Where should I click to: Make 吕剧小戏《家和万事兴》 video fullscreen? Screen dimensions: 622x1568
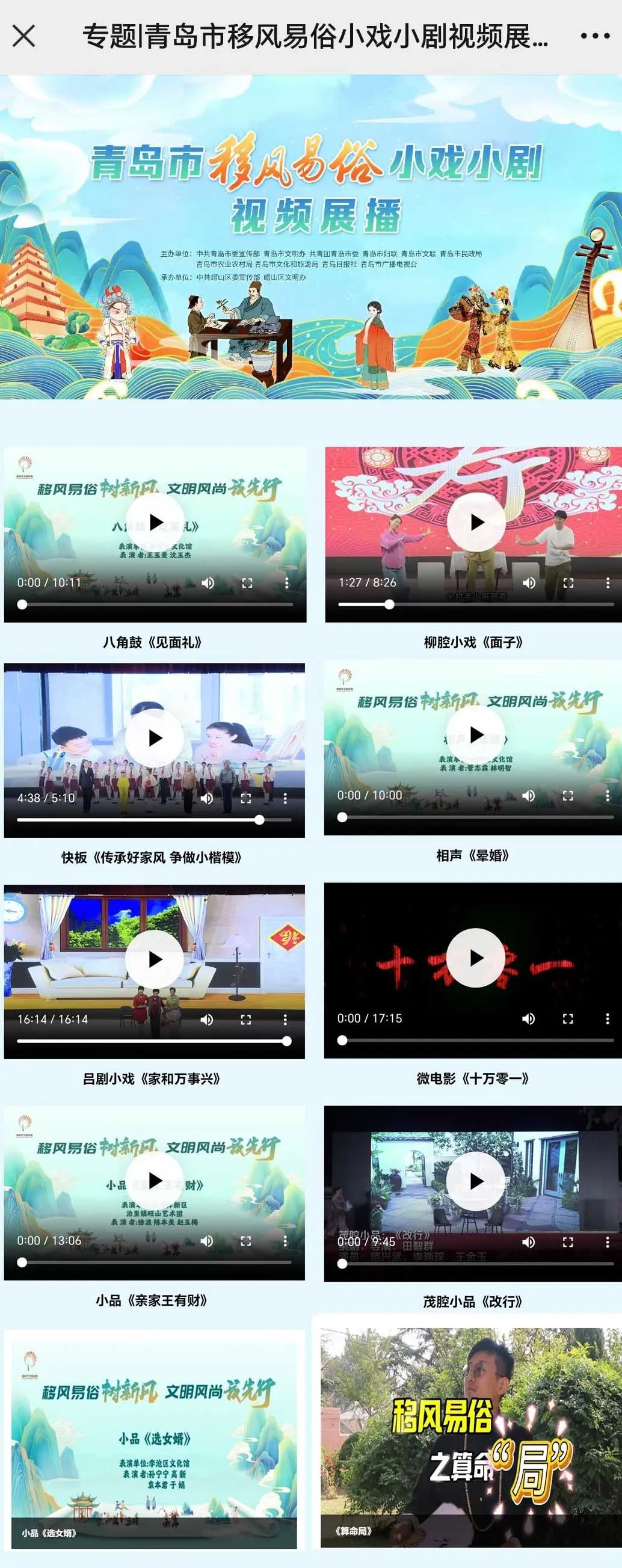coord(246,1019)
